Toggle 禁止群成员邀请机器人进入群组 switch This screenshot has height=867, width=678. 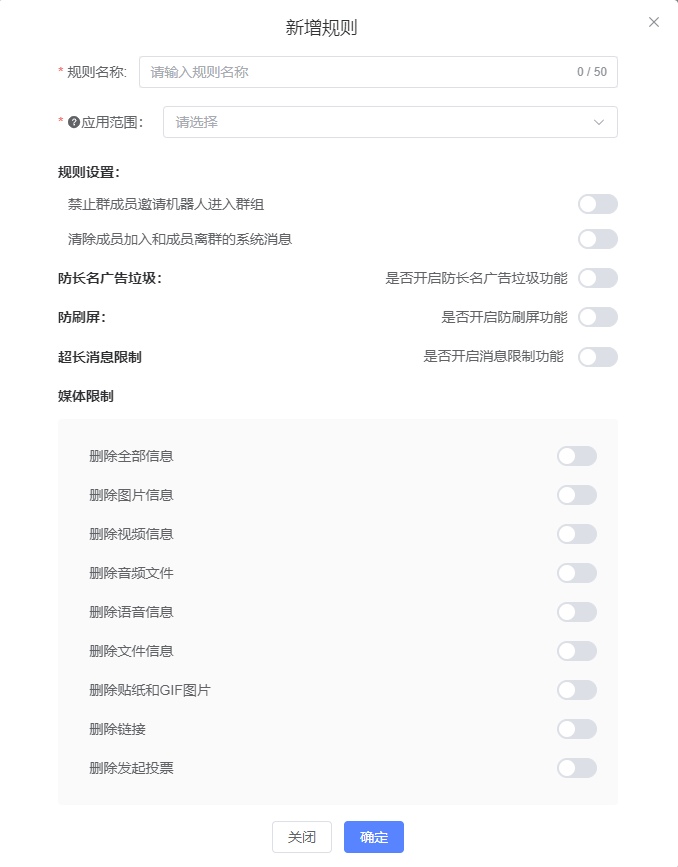[x=597, y=204]
